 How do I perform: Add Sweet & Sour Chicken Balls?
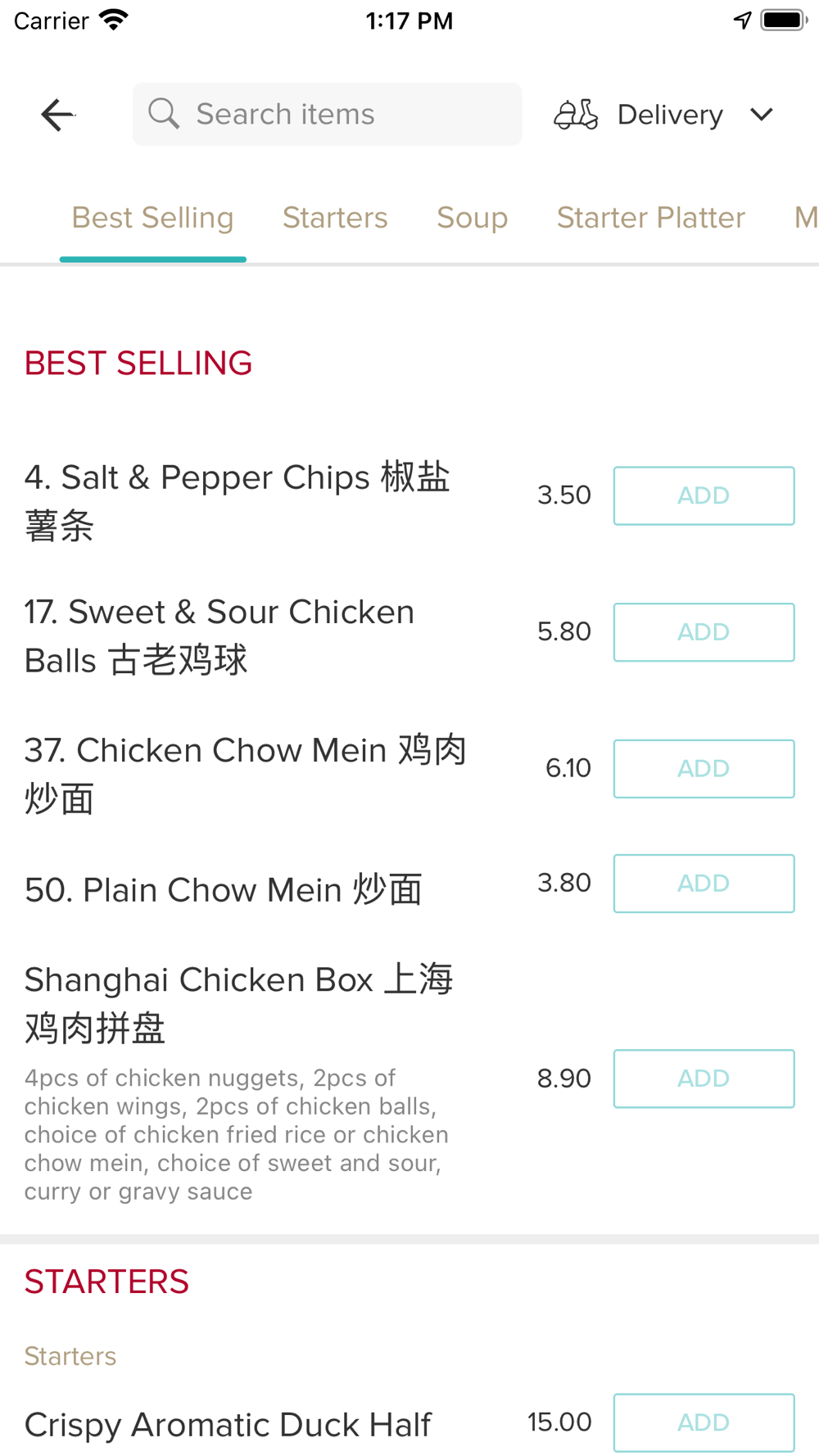coord(704,632)
